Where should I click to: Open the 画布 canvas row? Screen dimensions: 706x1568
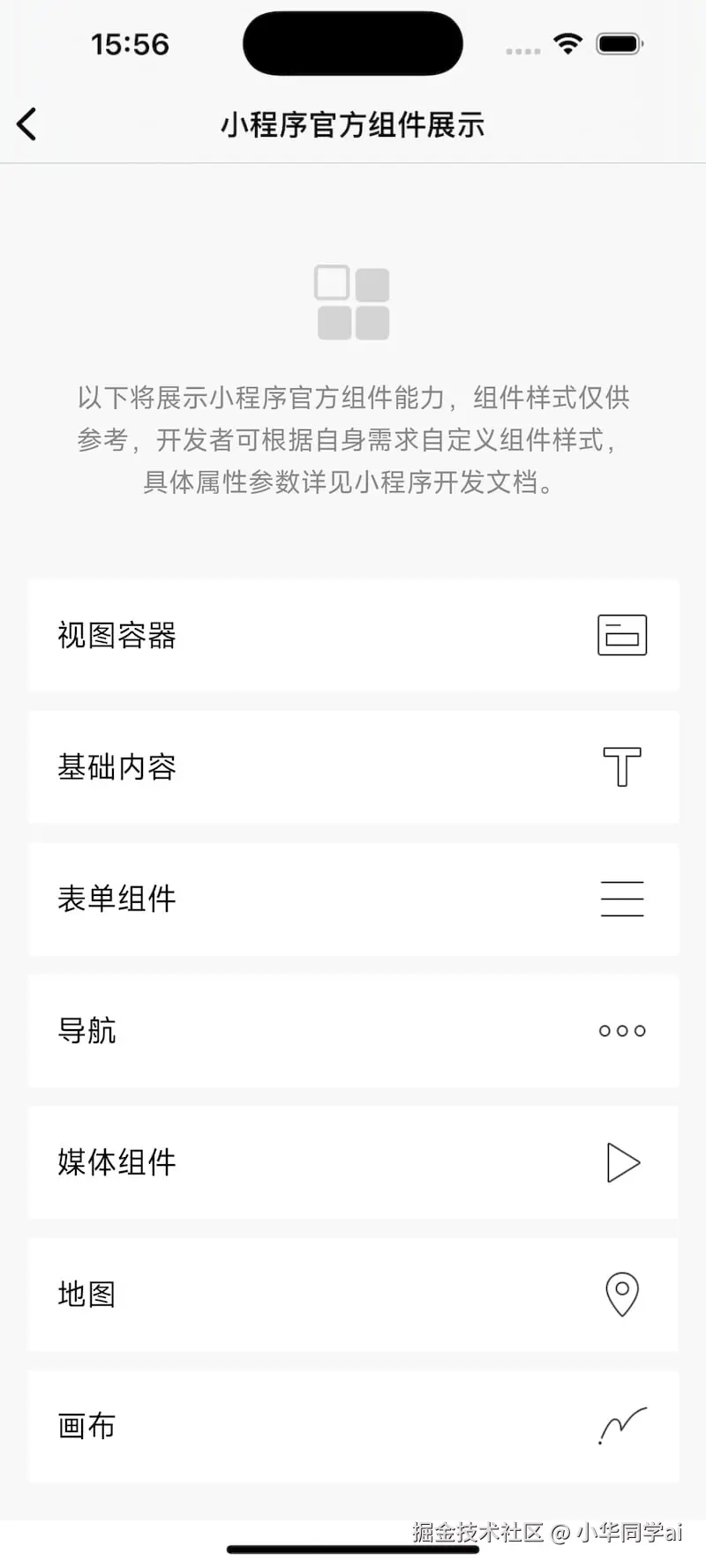[353, 1426]
